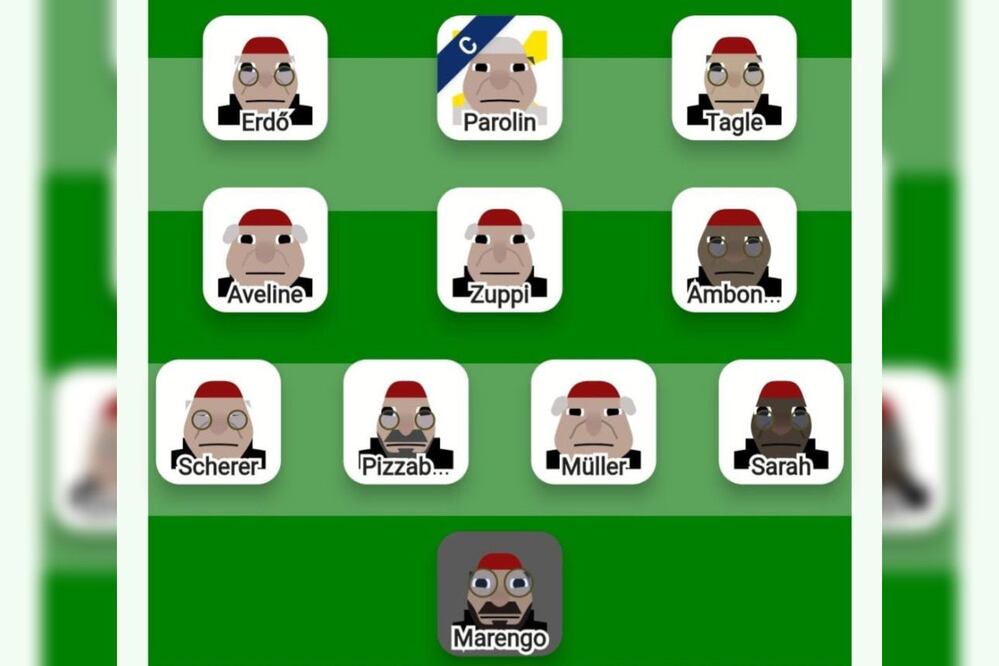This screenshot has height=666, width=999.
Task: Open the Erdő cardinal card
Action: coord(265,78)
